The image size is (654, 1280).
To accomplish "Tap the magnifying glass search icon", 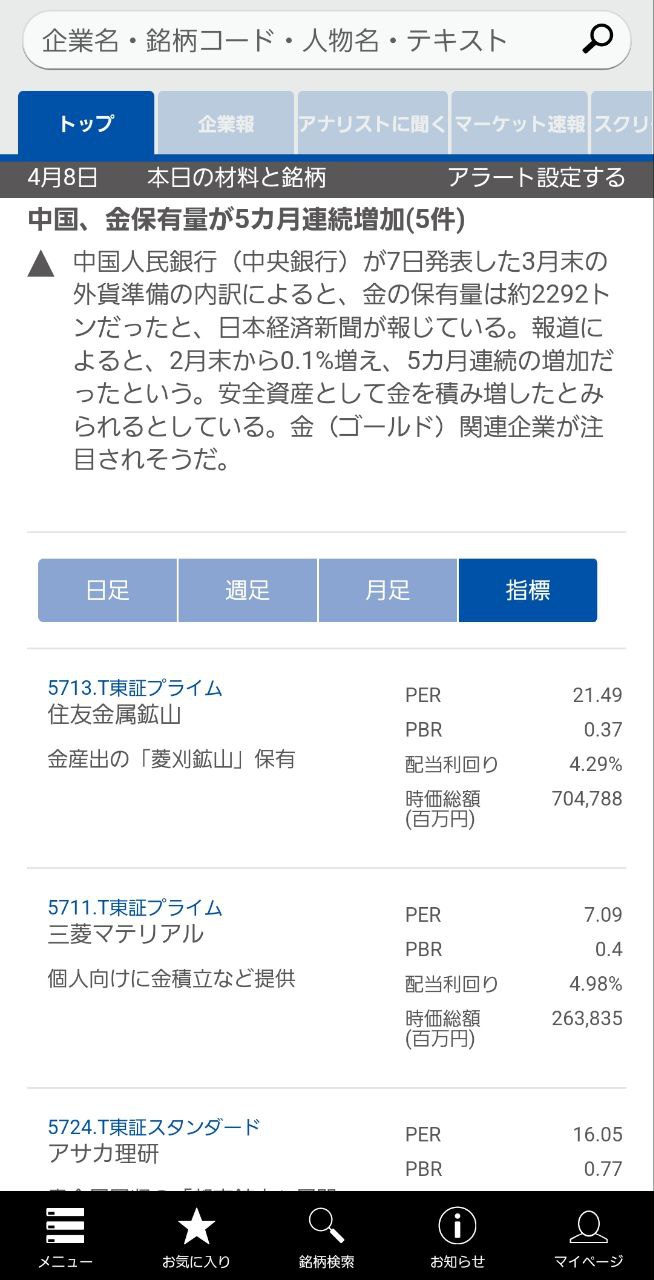I will coord(597,40).
